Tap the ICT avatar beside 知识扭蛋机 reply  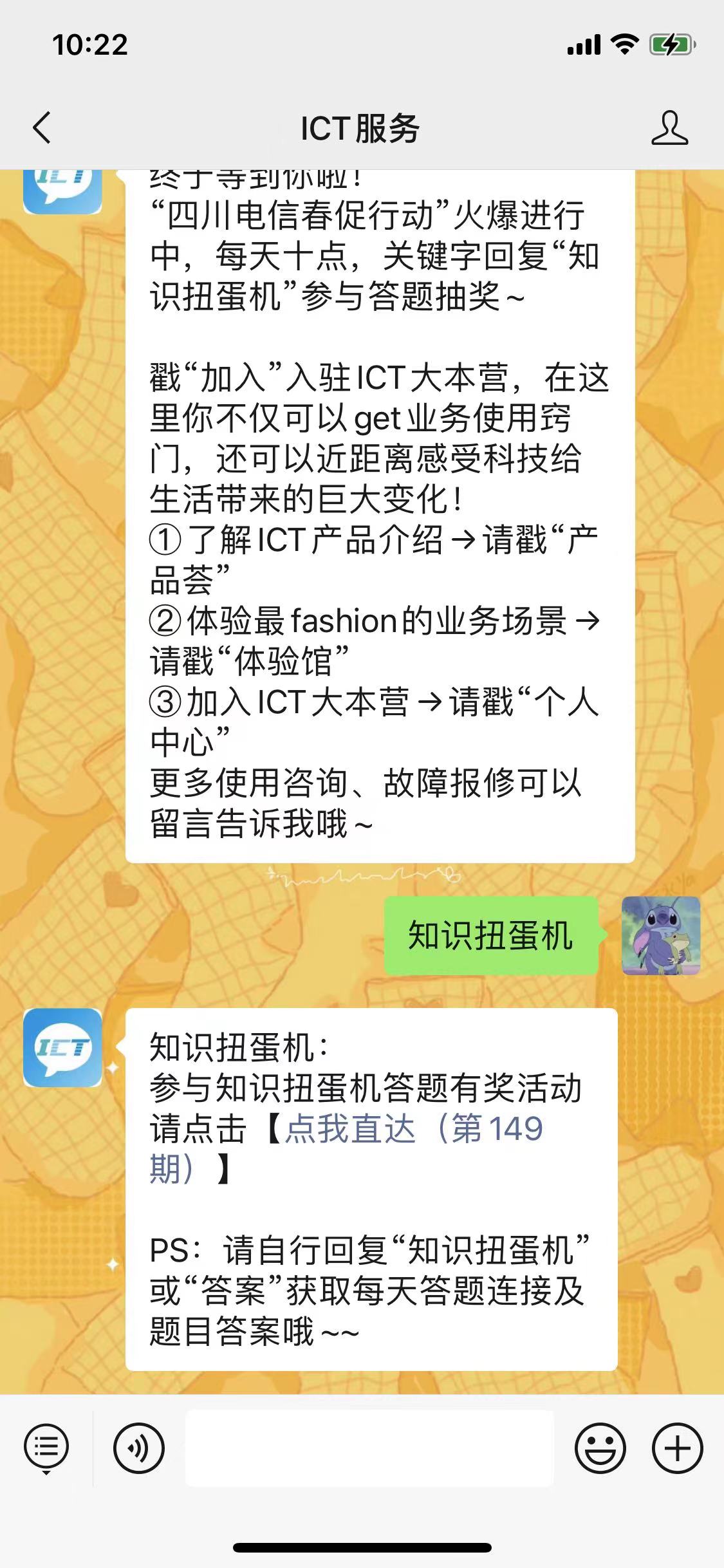[62, 1047]
